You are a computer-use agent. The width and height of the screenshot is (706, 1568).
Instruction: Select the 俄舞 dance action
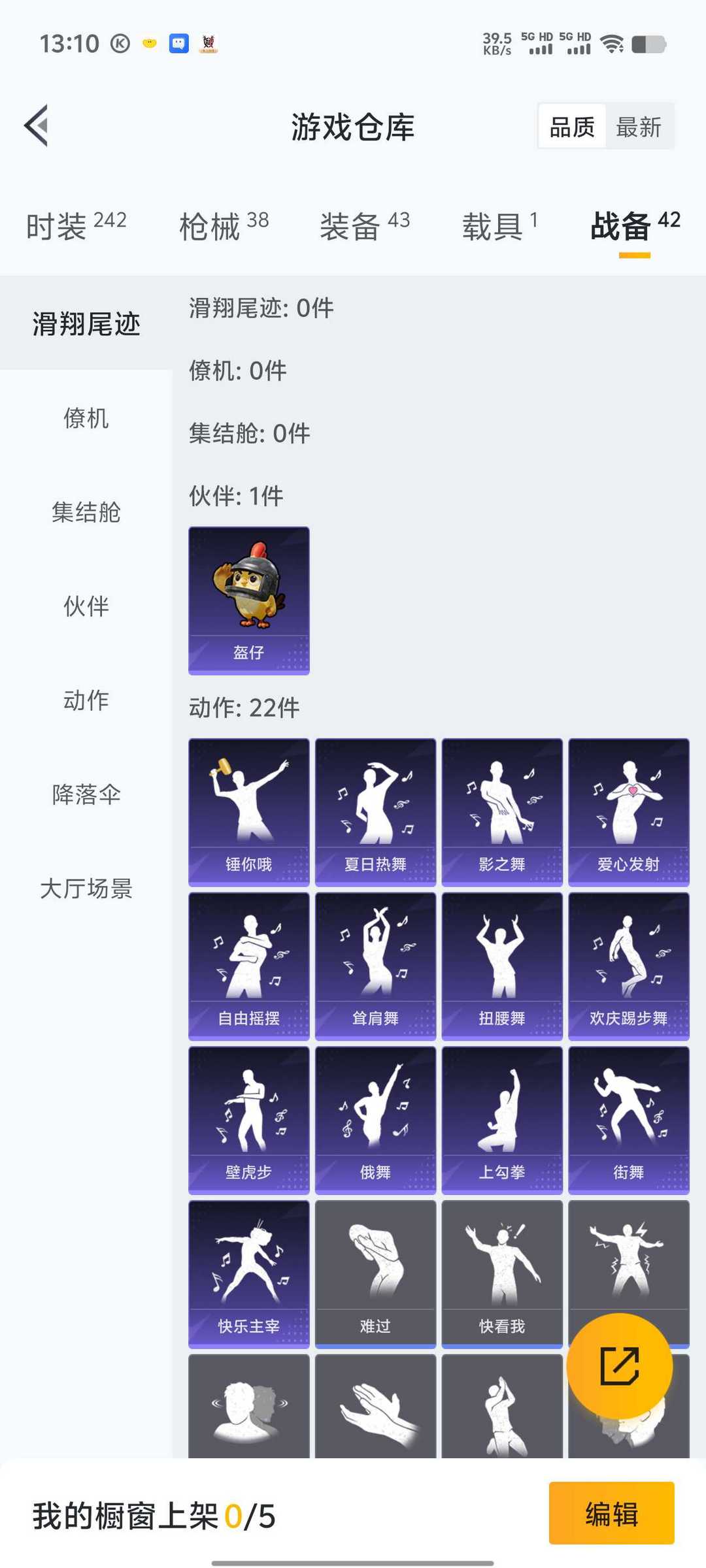coord(375,1119)
